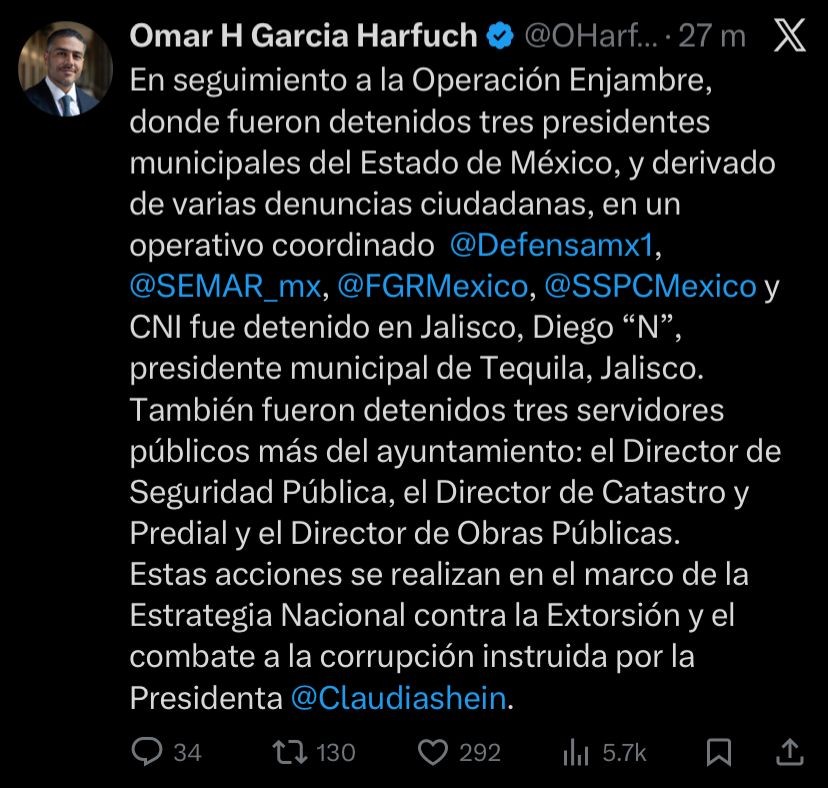The height and width of the screenshot is (788, 828).
Task: Visit the @FGRMexico profile mention
Action: coord(432,287)
